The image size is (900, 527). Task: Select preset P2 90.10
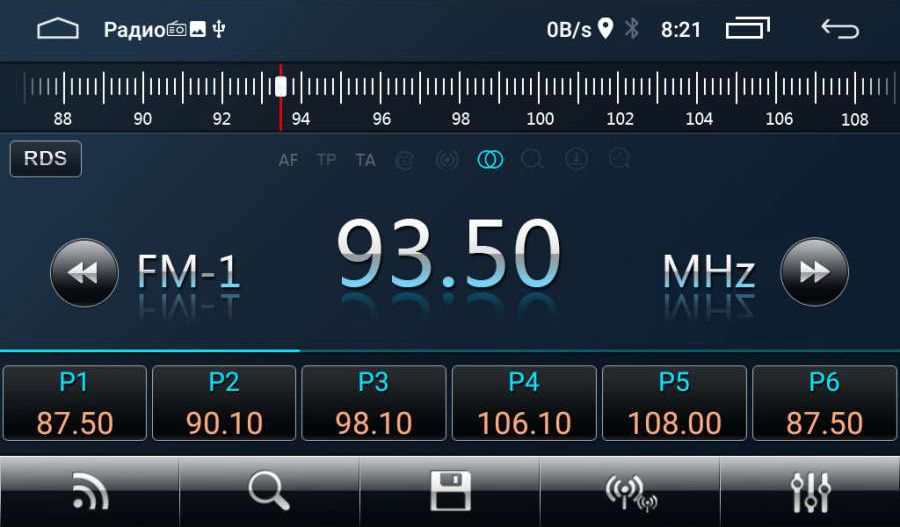pyautogui.click(x=224, y=403)
